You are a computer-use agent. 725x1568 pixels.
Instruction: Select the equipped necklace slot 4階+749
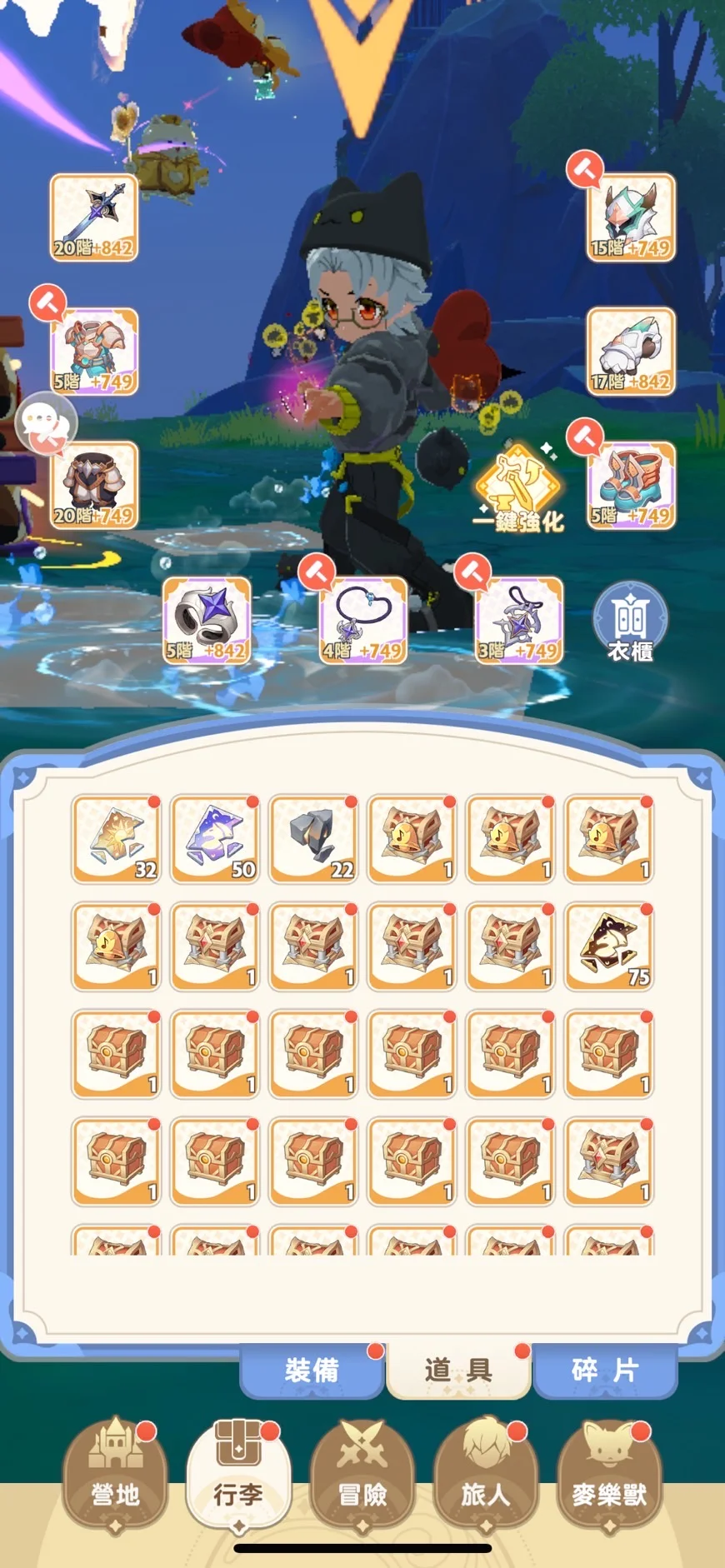click(x=363, y=621)
